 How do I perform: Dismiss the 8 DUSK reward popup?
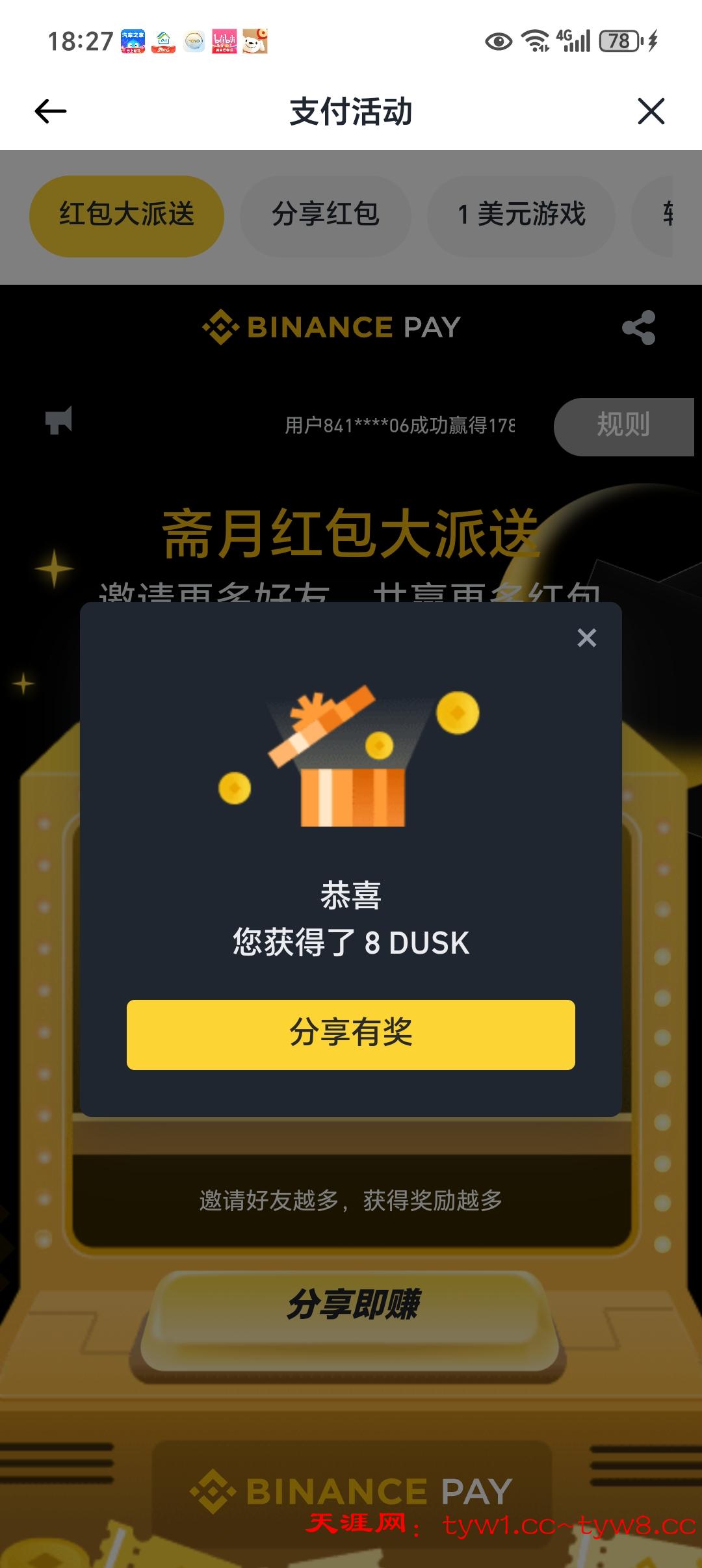(586, 638)
